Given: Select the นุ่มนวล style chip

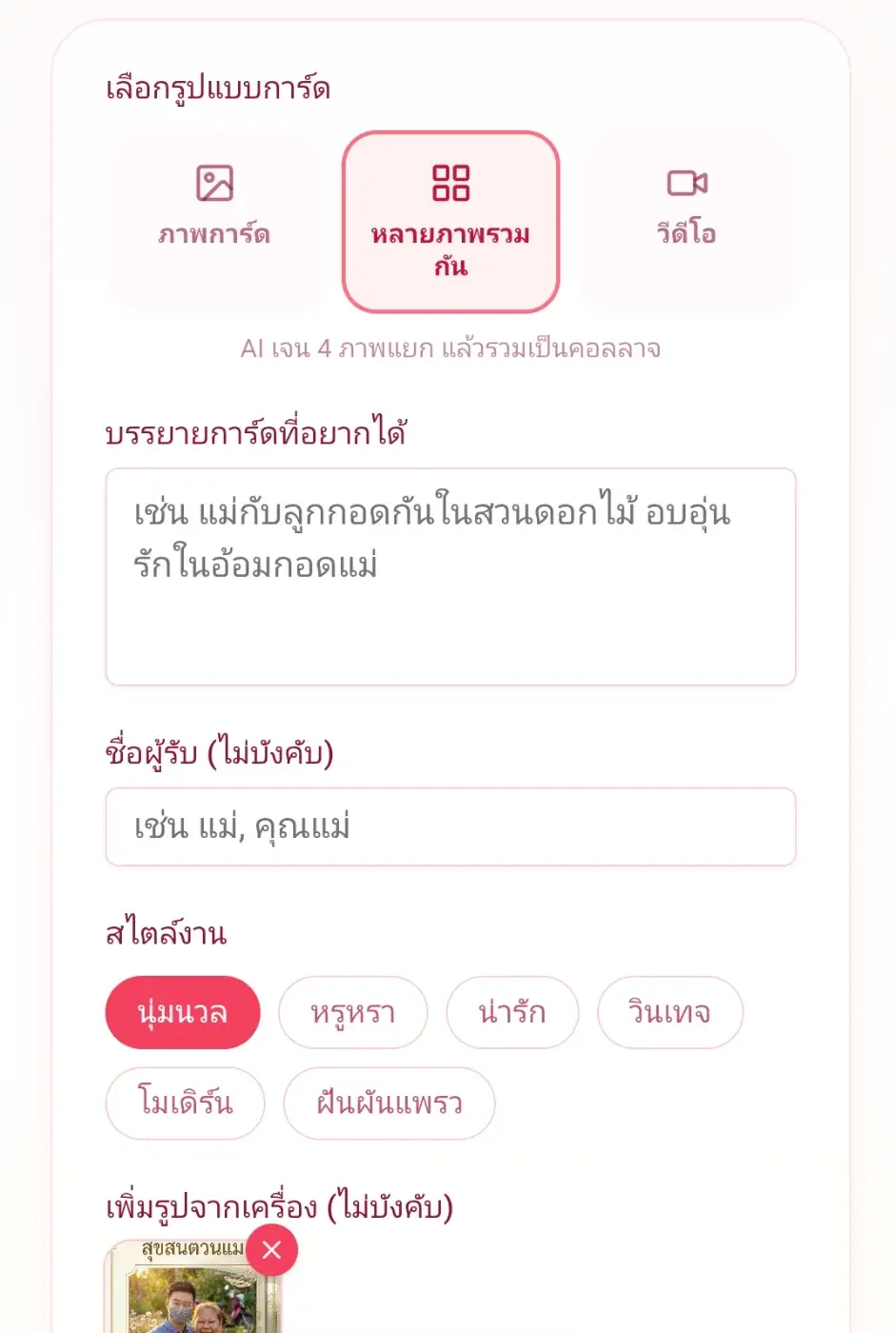Looking at the screenshot, I should pos(183,1012).
